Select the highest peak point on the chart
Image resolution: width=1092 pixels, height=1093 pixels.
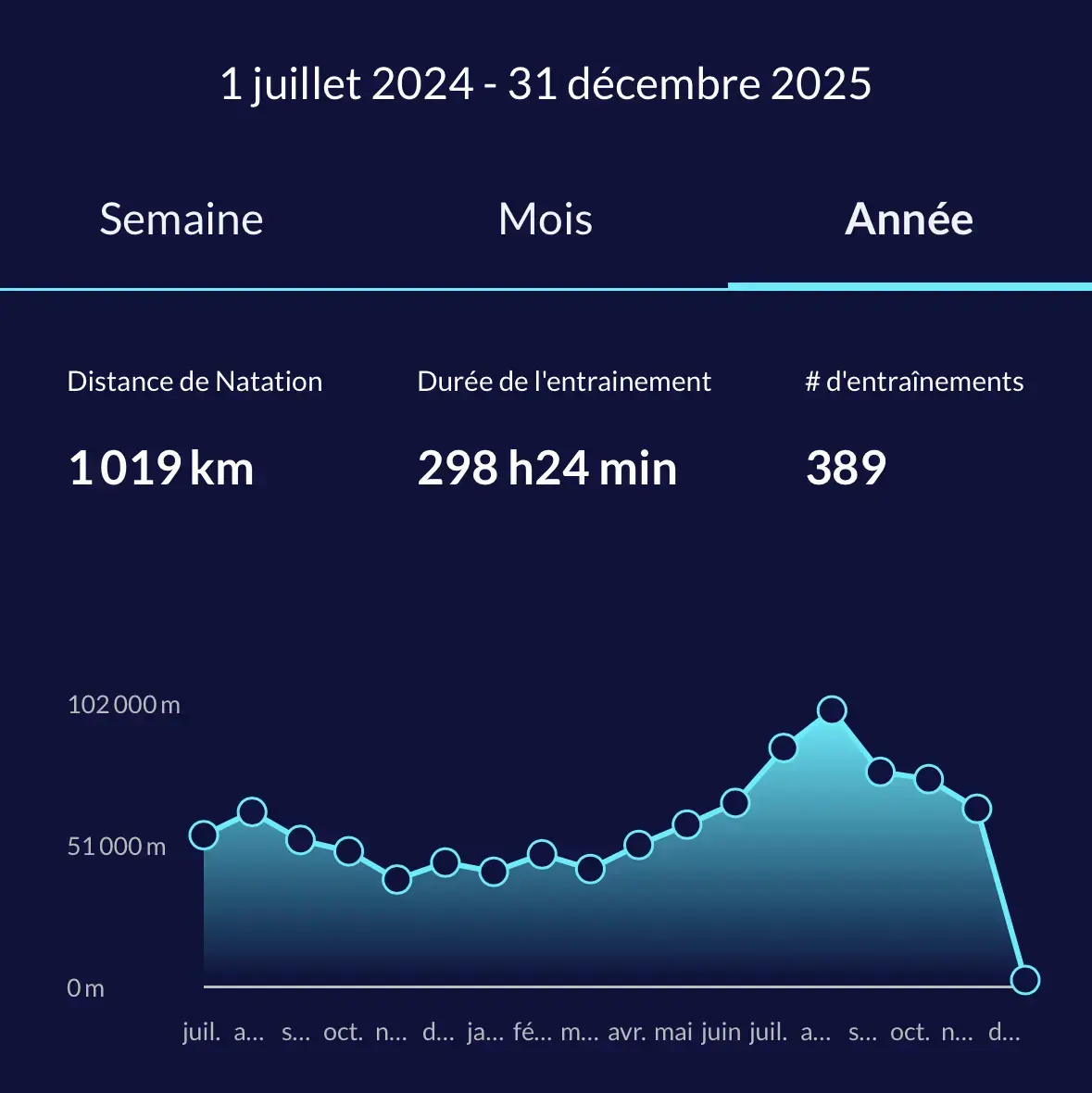[832, 710]
